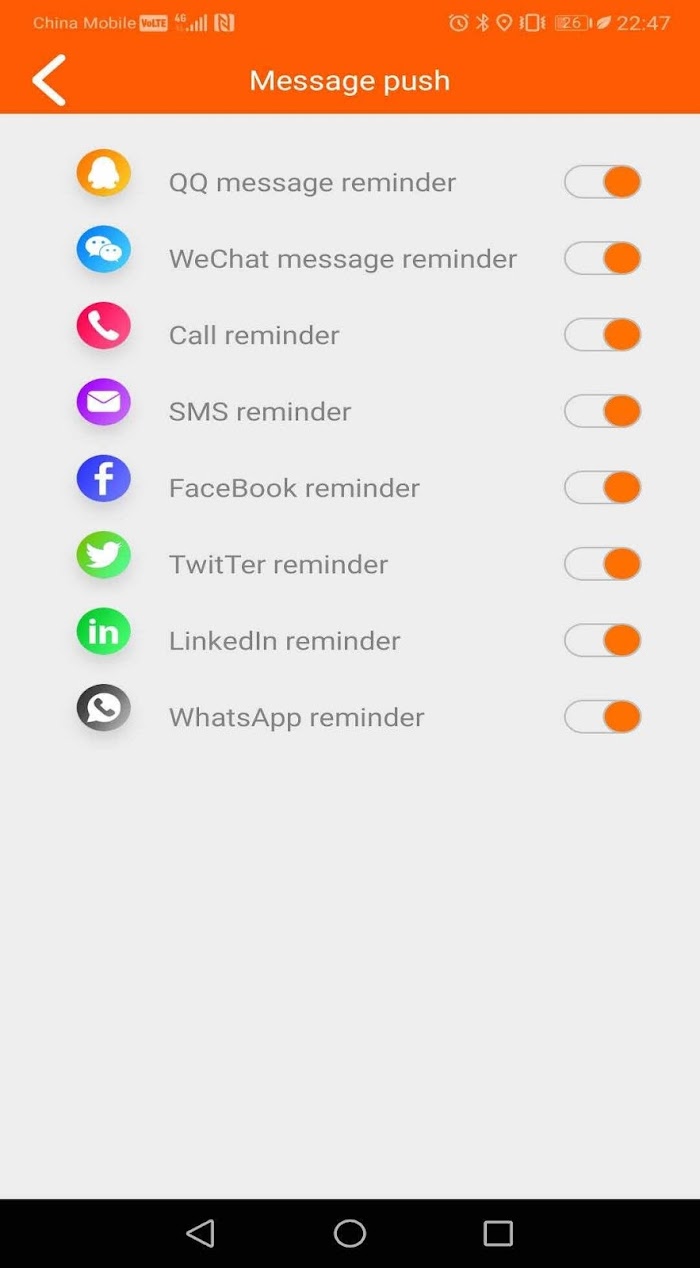Tap the system home button
Viewport: 700px width, 1268px height.
pyautogui.click(x=350, y=1233)
